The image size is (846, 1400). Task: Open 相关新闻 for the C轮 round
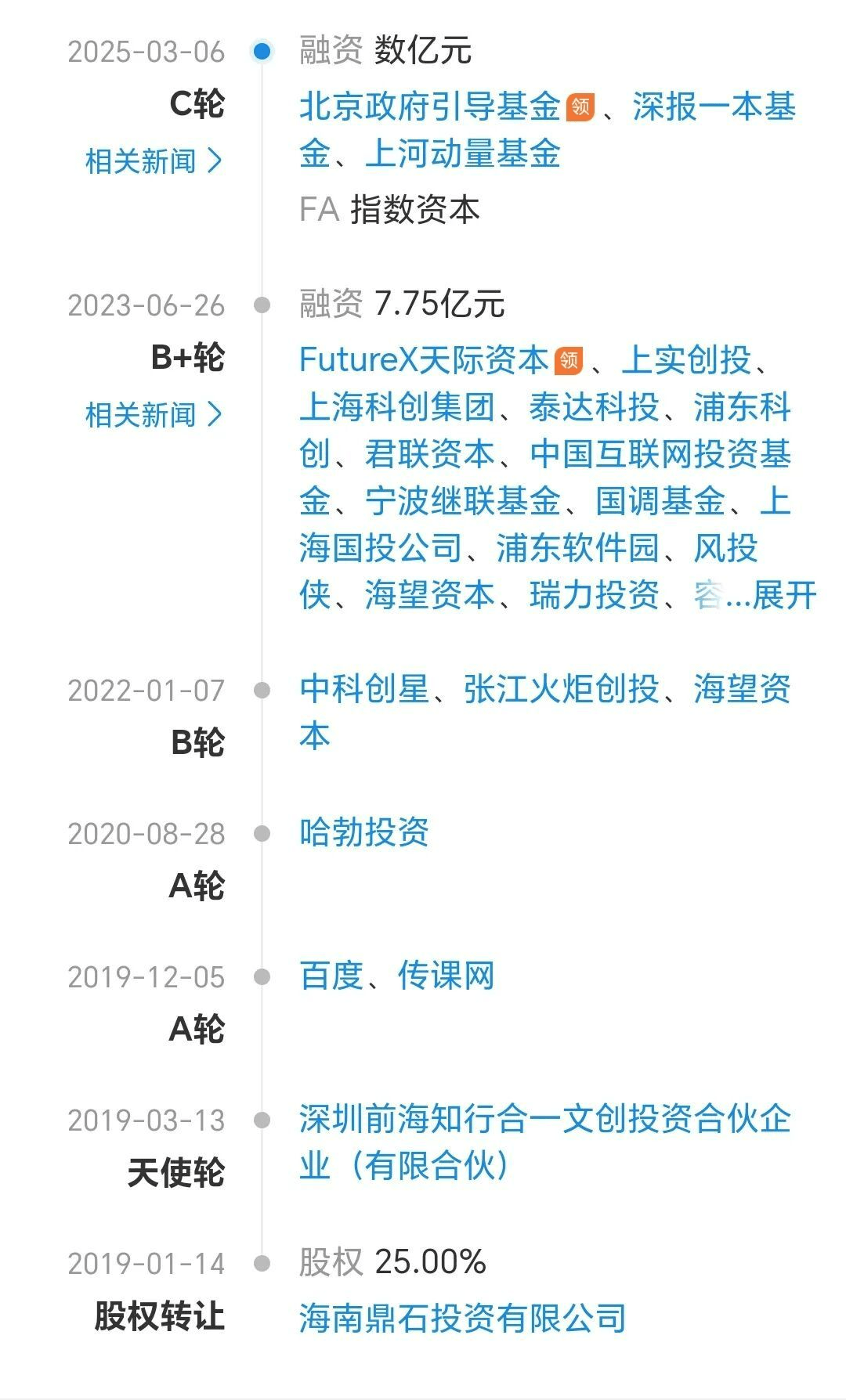click(154, 161)
